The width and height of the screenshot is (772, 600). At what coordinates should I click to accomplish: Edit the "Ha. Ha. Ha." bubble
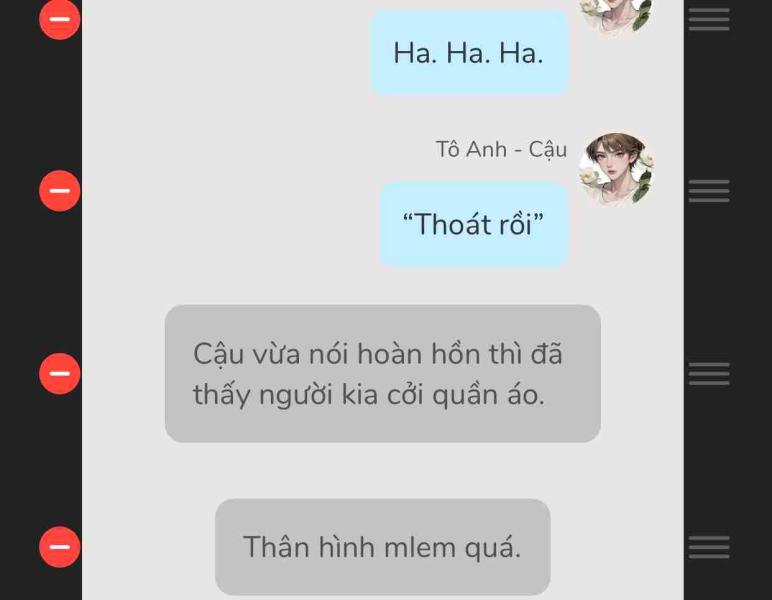[x=468, y=53]
